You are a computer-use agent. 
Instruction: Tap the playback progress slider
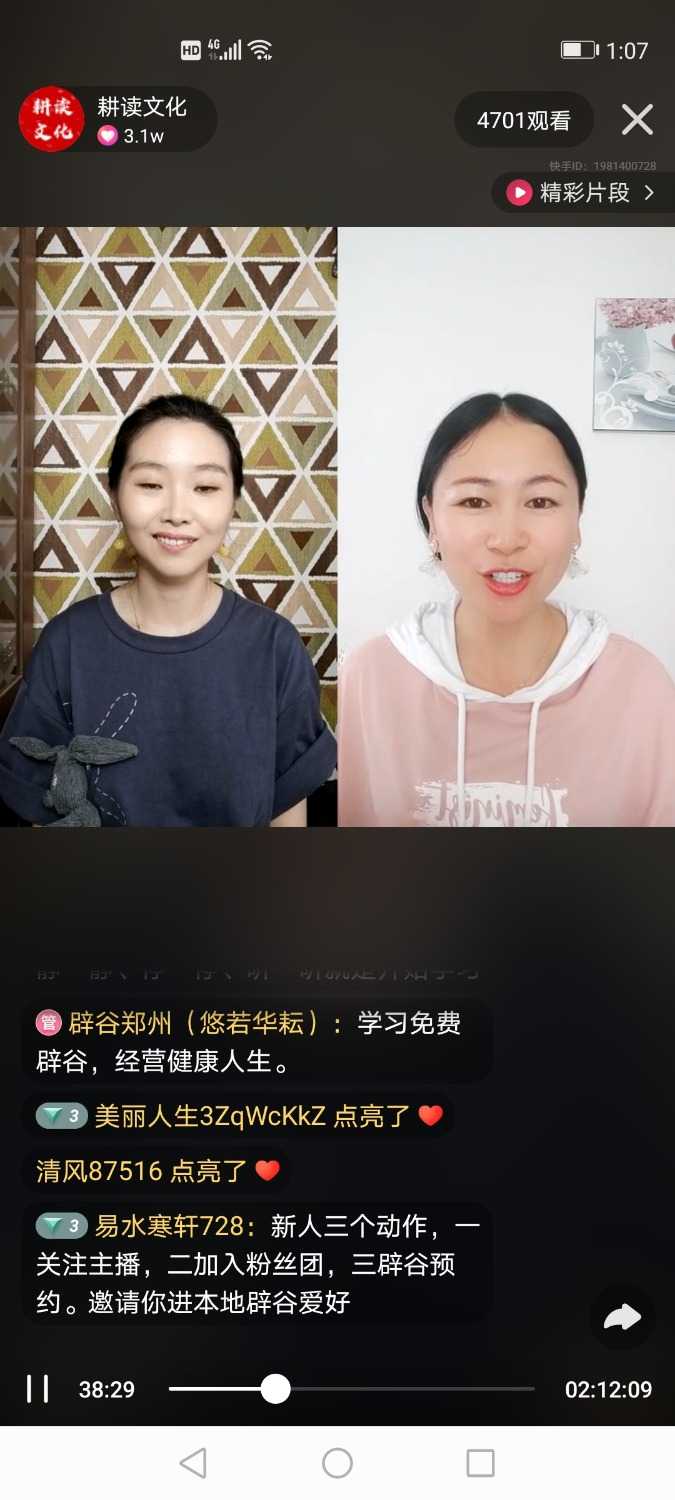coord(275,1389)
